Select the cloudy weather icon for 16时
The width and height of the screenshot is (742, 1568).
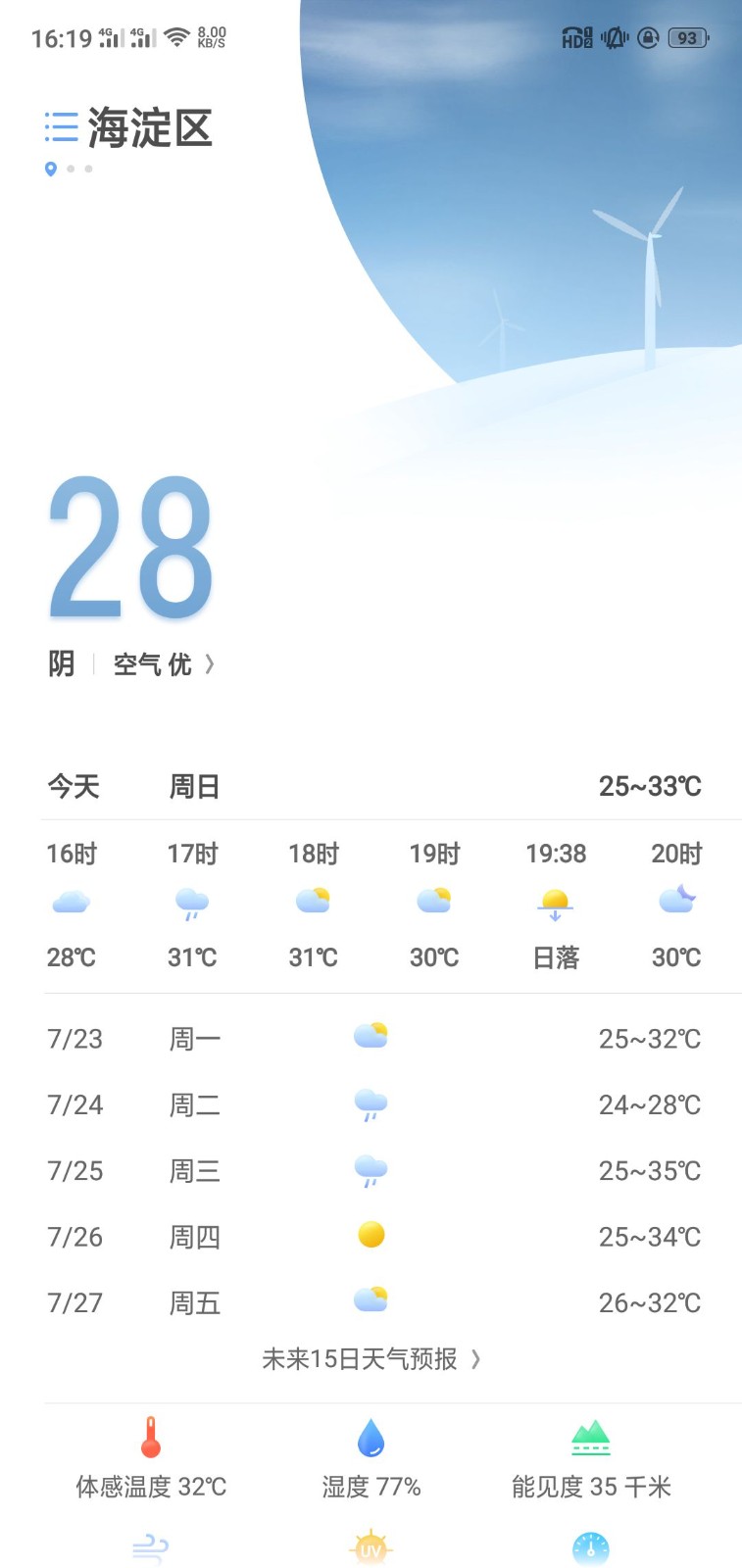click(71, 902)
